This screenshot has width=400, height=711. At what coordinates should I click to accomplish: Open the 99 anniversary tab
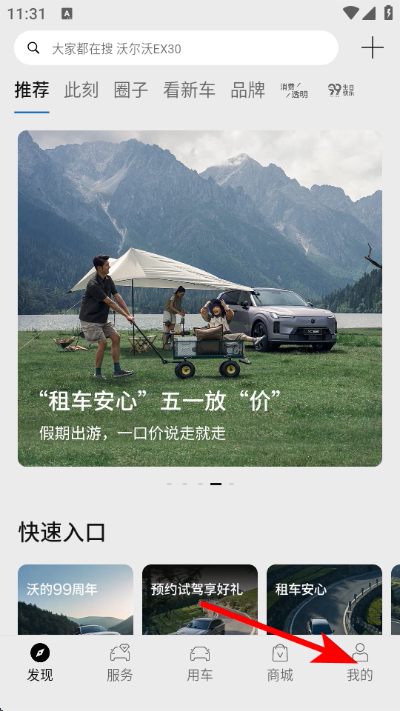pyautogui.click(x=341, y=90)
